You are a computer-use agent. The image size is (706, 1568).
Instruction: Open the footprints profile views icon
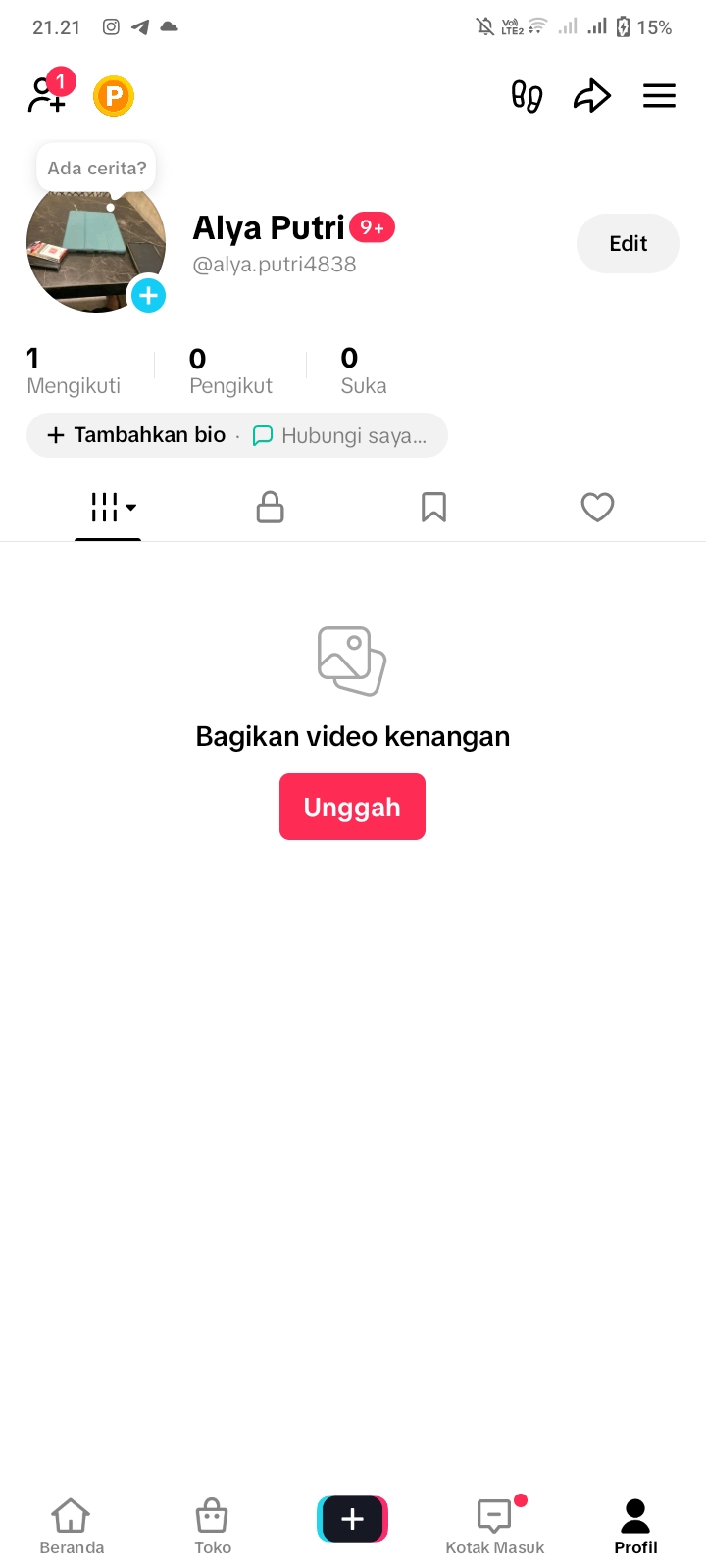(x=527, y=96)
